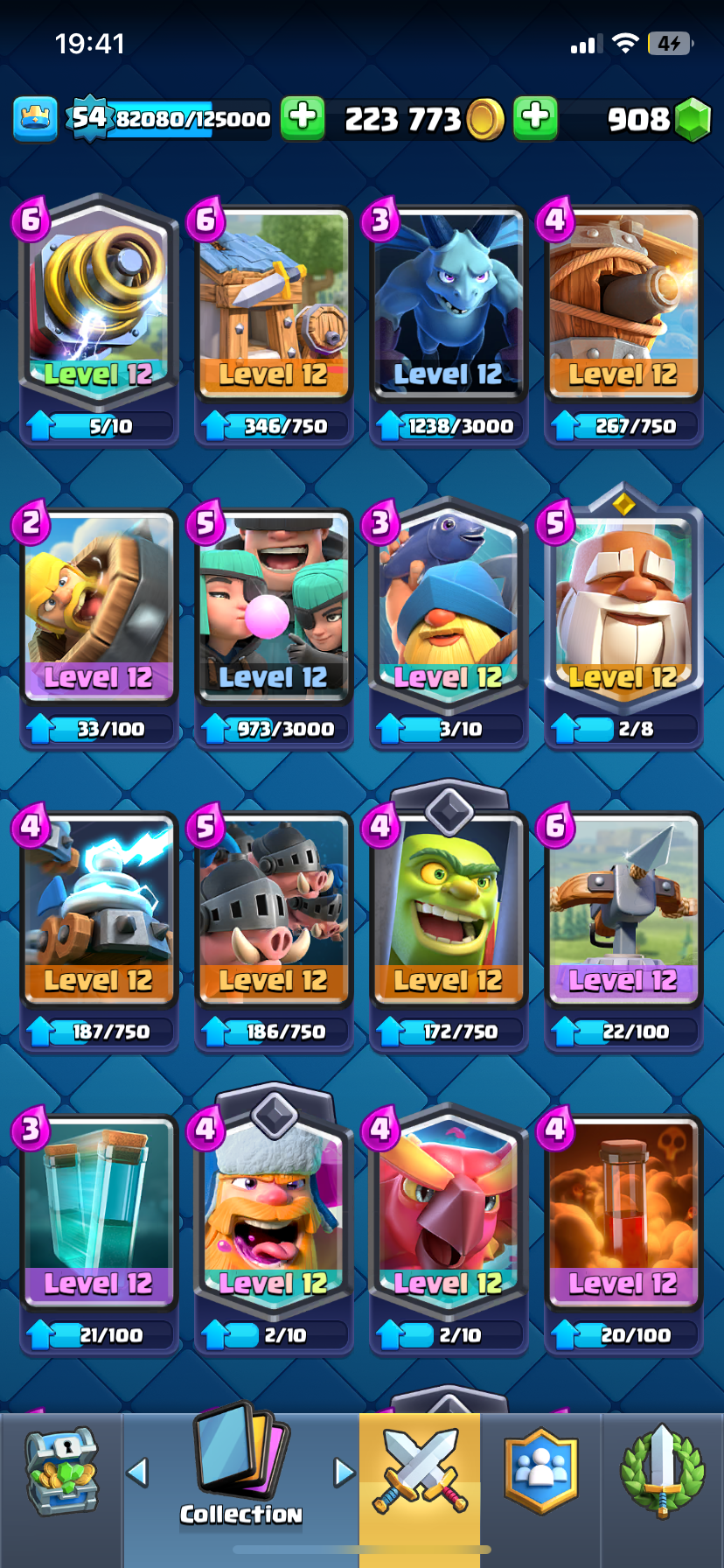724x1568 pixels.
Task: Select the Barbarian Barrel card
Action: tap(99, 605)
